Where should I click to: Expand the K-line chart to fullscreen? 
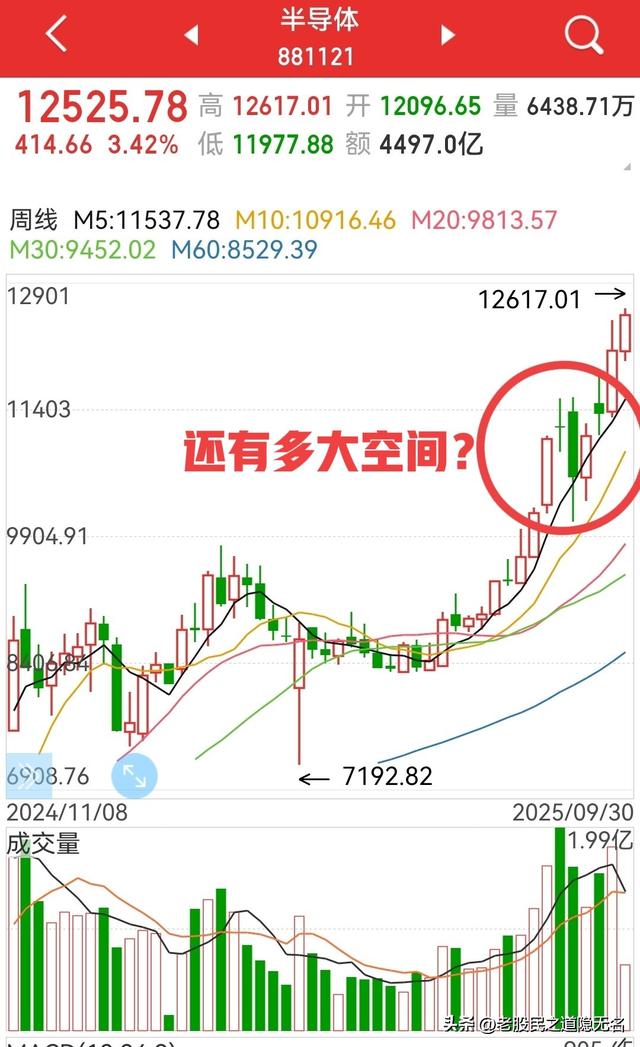coord(134,775)
